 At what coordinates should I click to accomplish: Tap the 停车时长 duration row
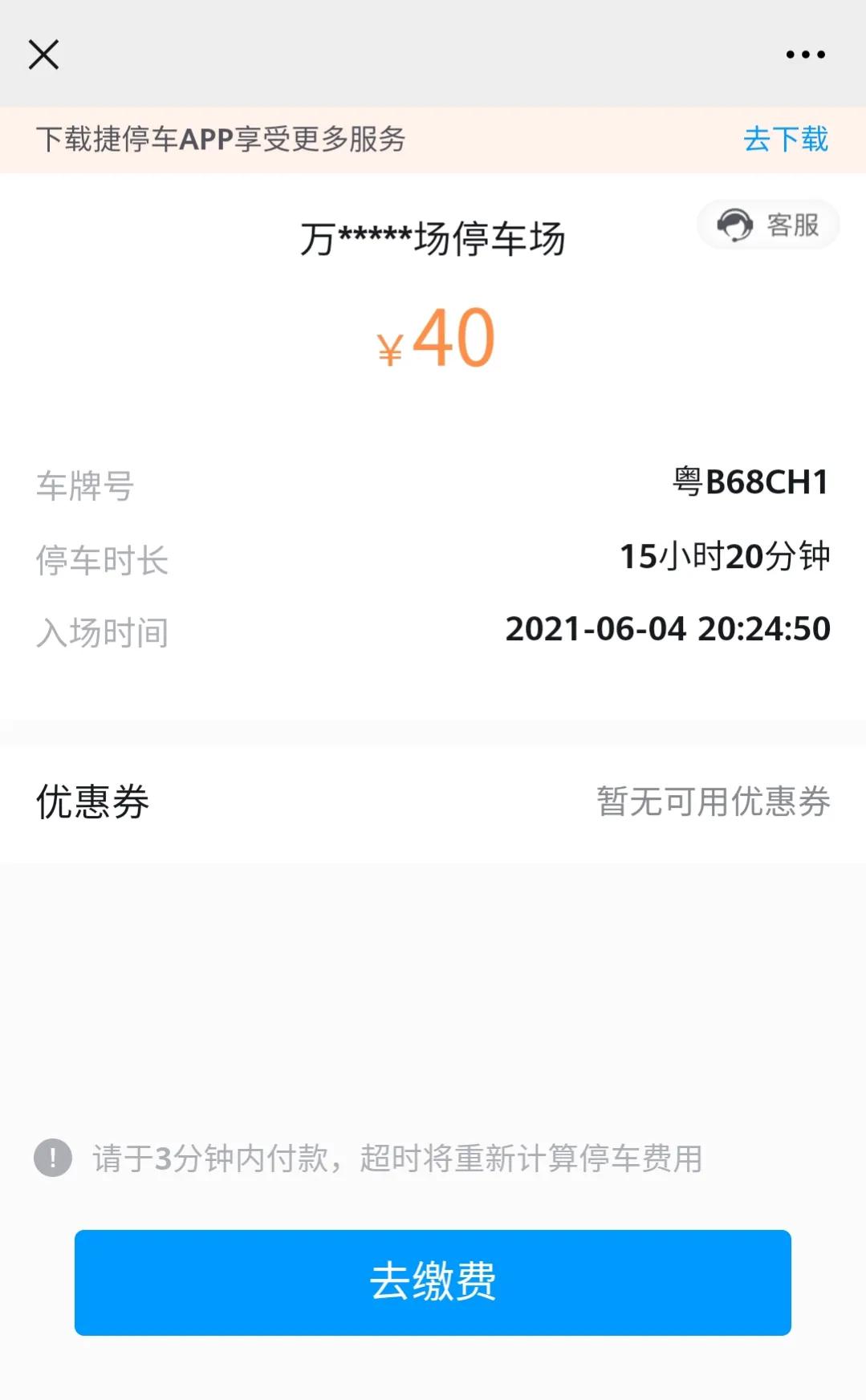pos(433,559)
